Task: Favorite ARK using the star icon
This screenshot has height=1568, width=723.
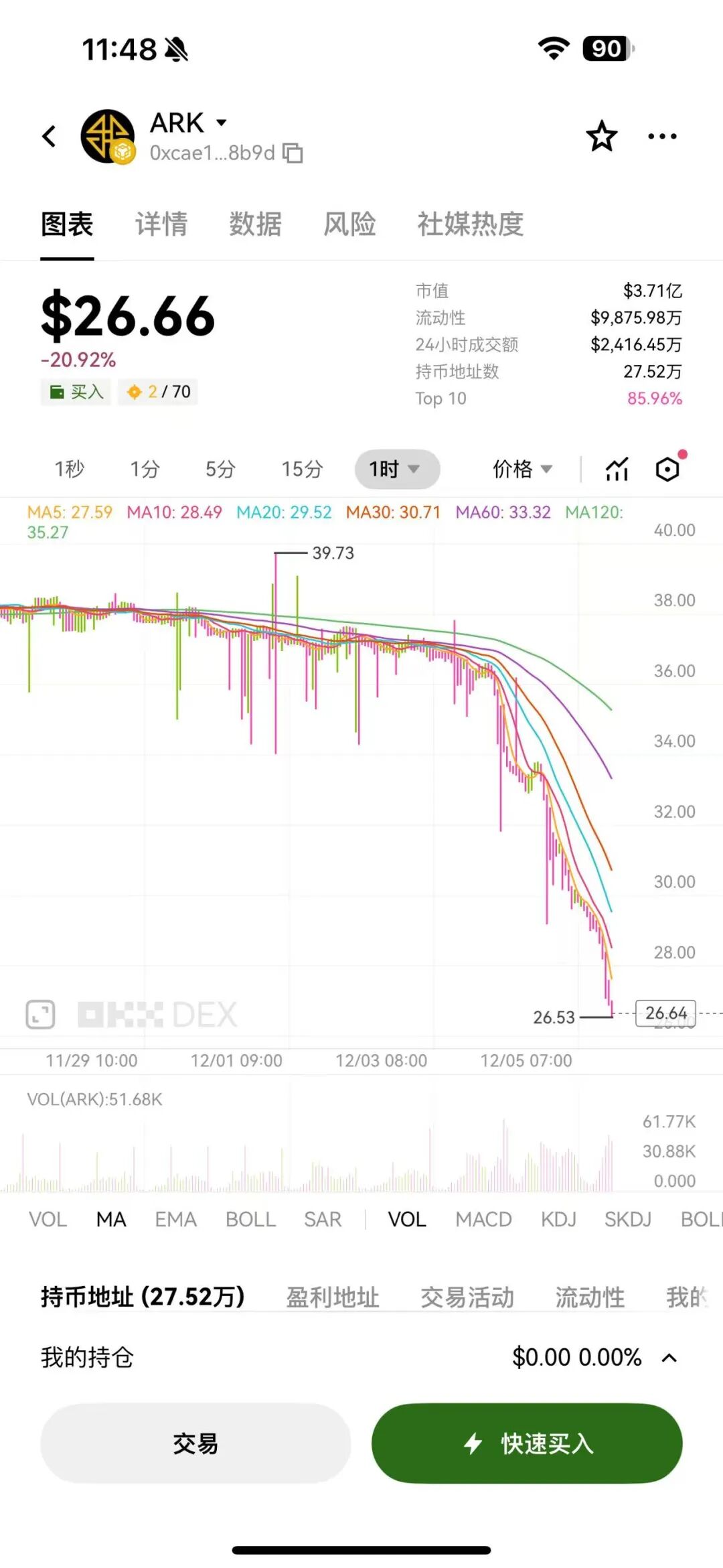Action: [601, 135]
